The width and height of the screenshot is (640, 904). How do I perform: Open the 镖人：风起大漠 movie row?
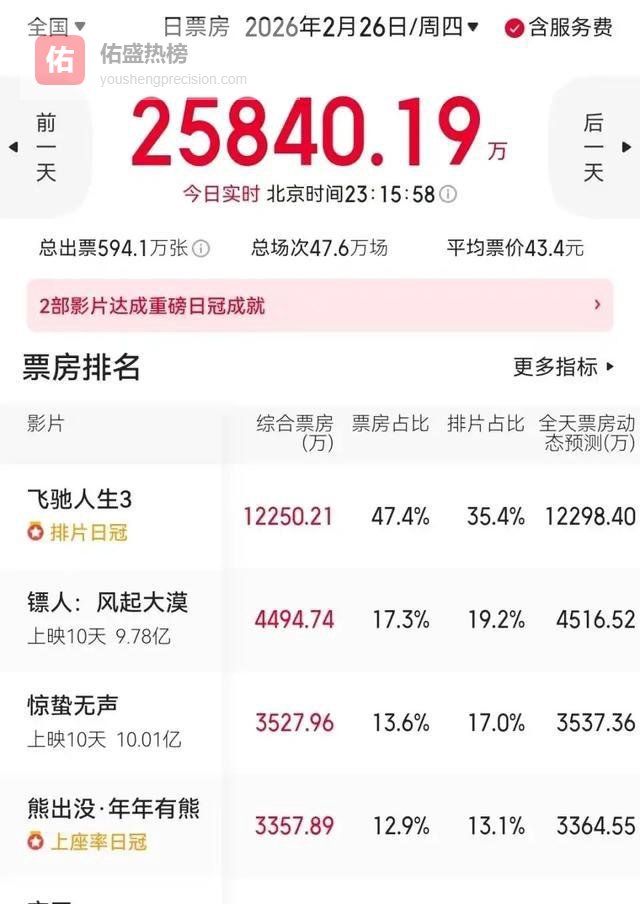pos(108,602)
